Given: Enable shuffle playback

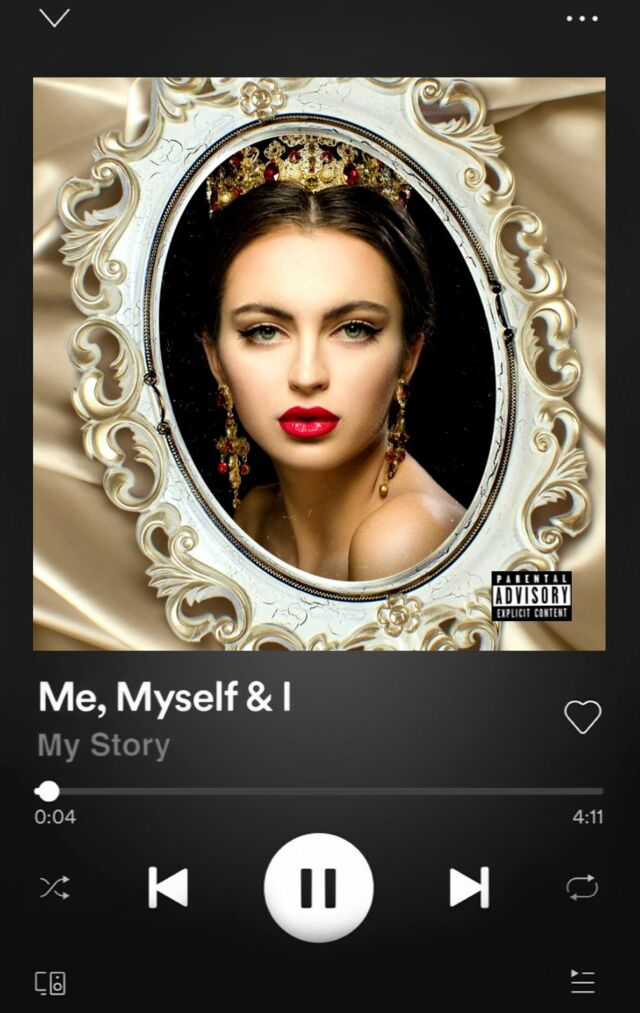Looking at the screenshot, I should pos(54,887).
